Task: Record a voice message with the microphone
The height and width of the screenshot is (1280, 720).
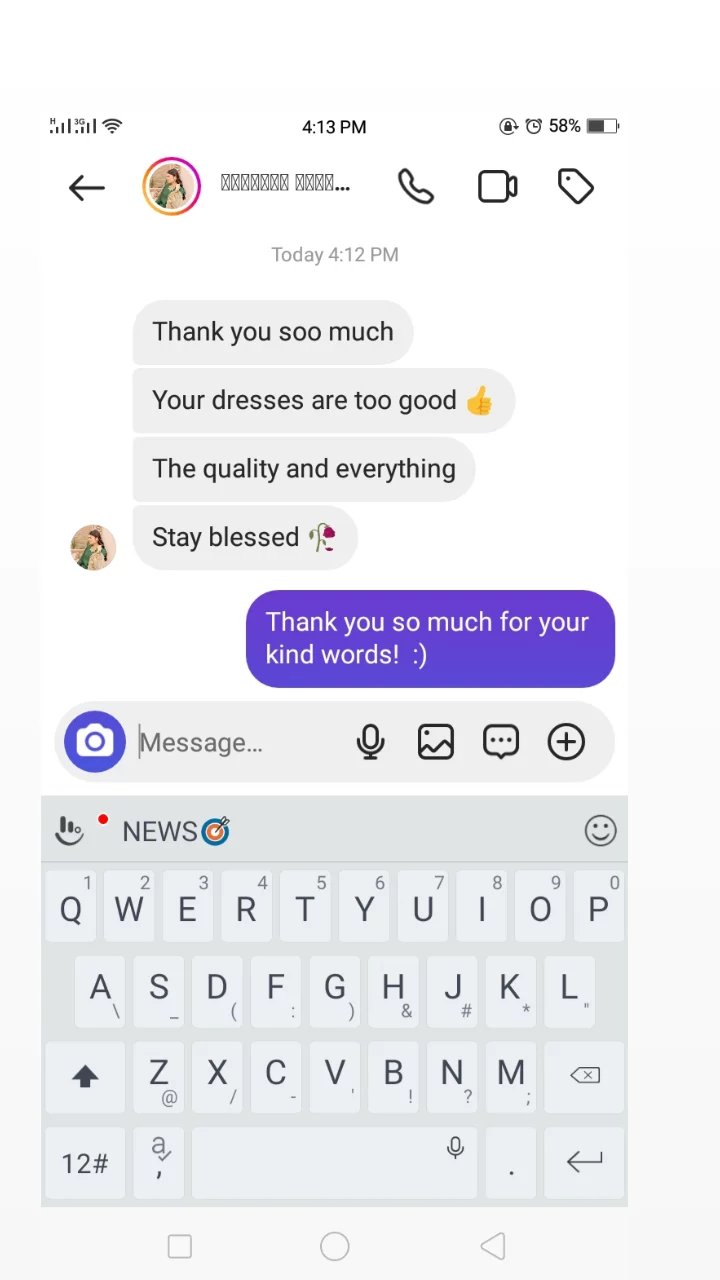Action: pos(371,742)
